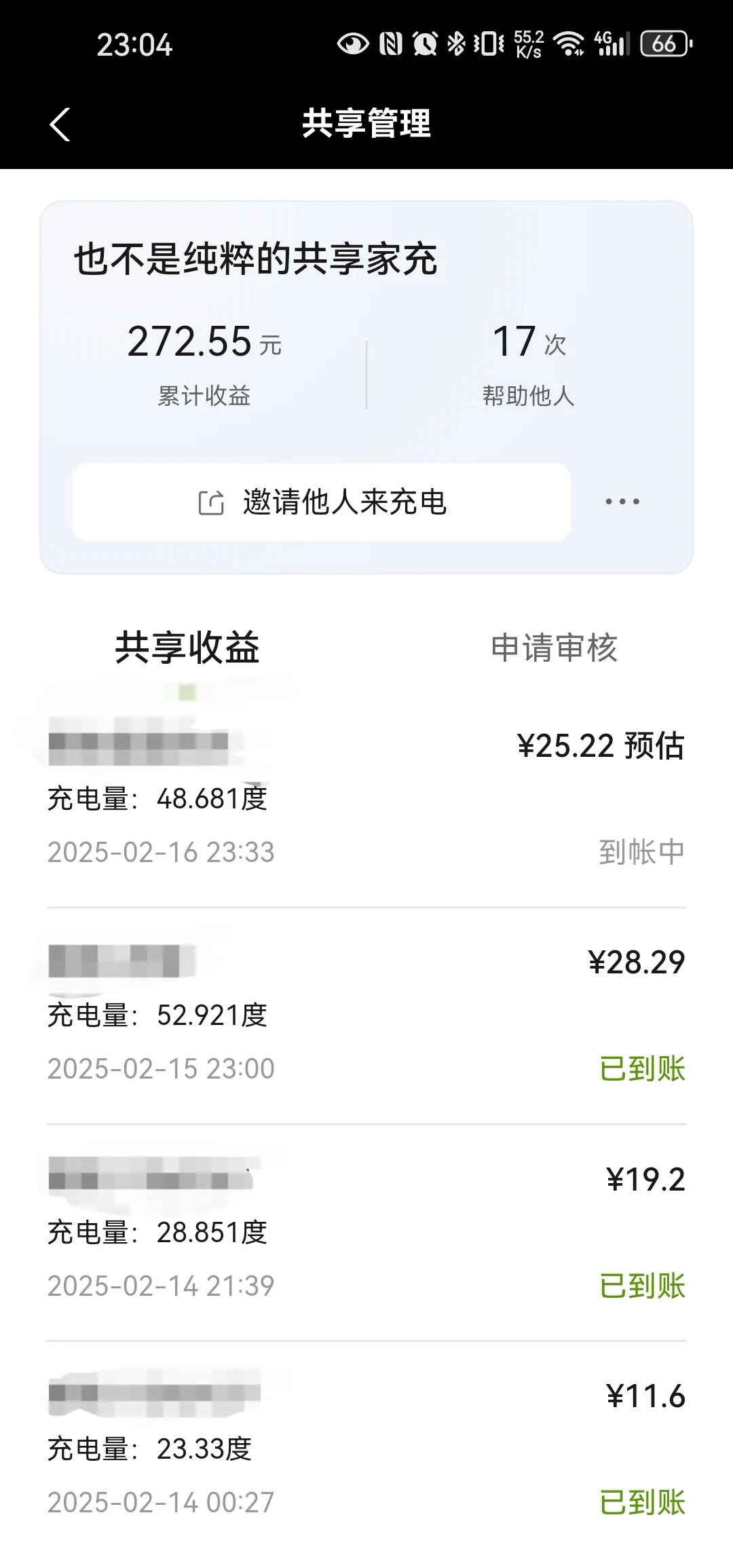Open the three-dot more options menu
This screenshot has width=733, height=1568.
[622, 502]
